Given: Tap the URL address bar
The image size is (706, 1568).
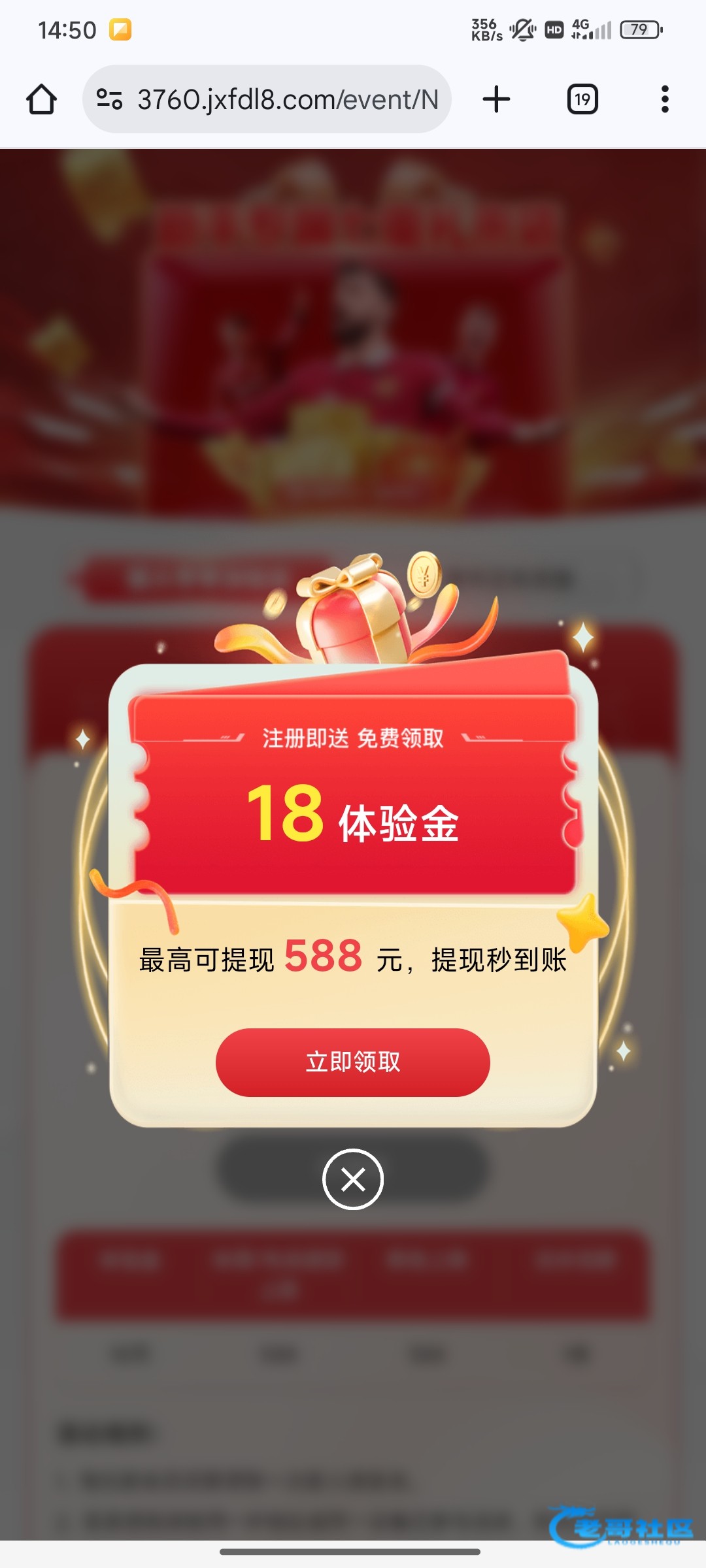Looking at the screenshot, I should click(288, 99).
